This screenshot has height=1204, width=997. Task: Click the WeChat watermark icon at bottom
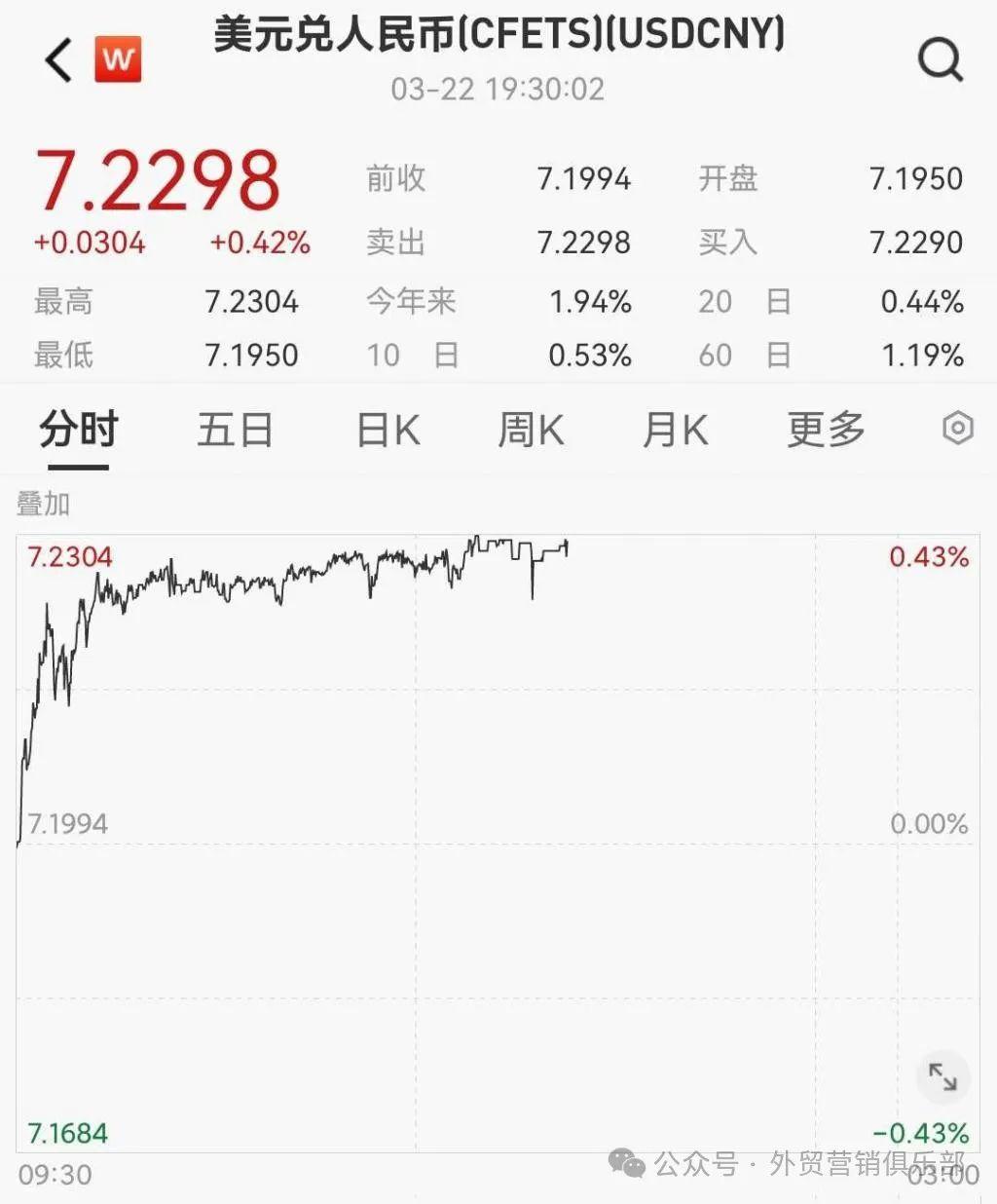tap(628, 1164)
